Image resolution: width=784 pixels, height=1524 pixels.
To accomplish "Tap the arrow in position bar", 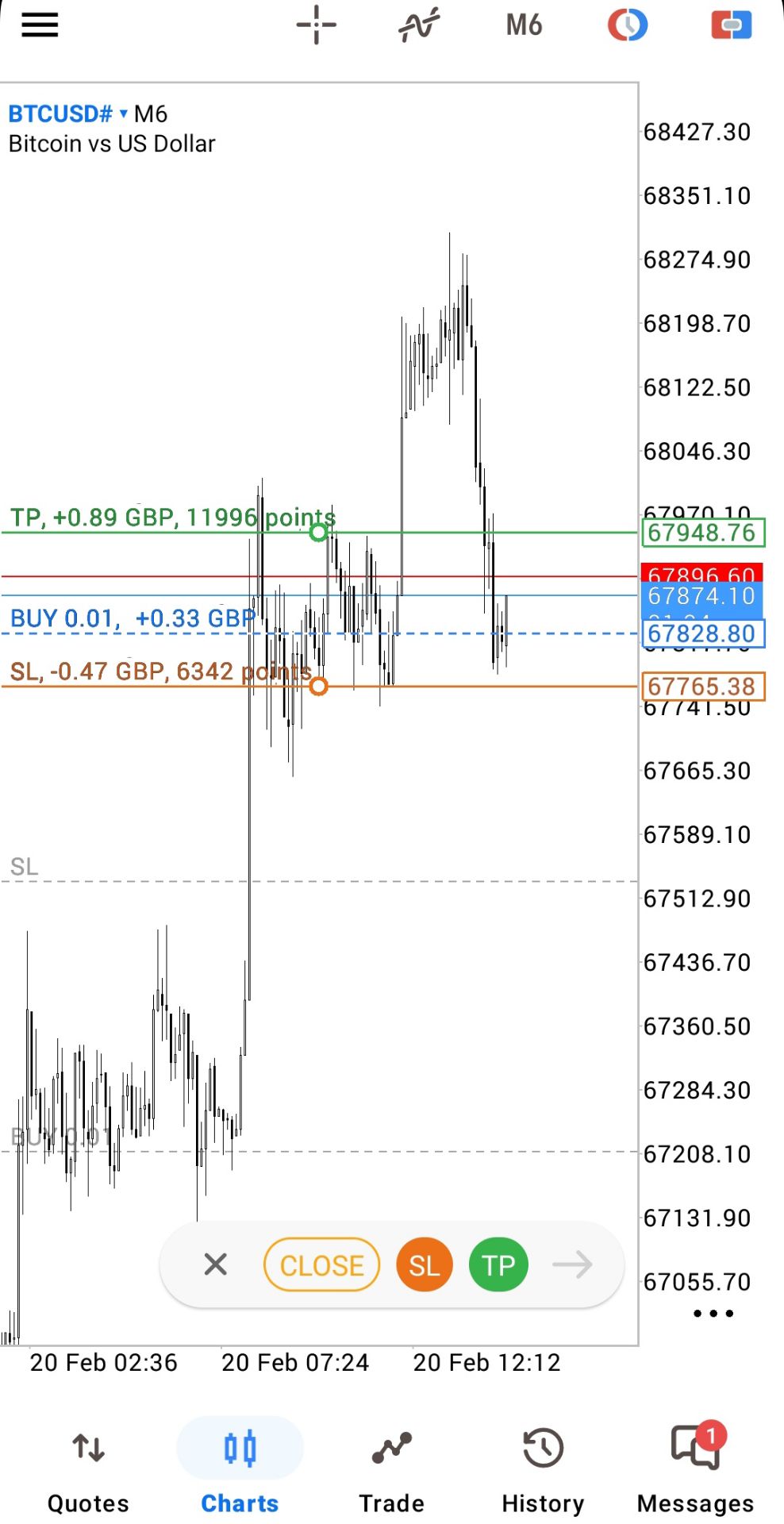I will 572,1264.
